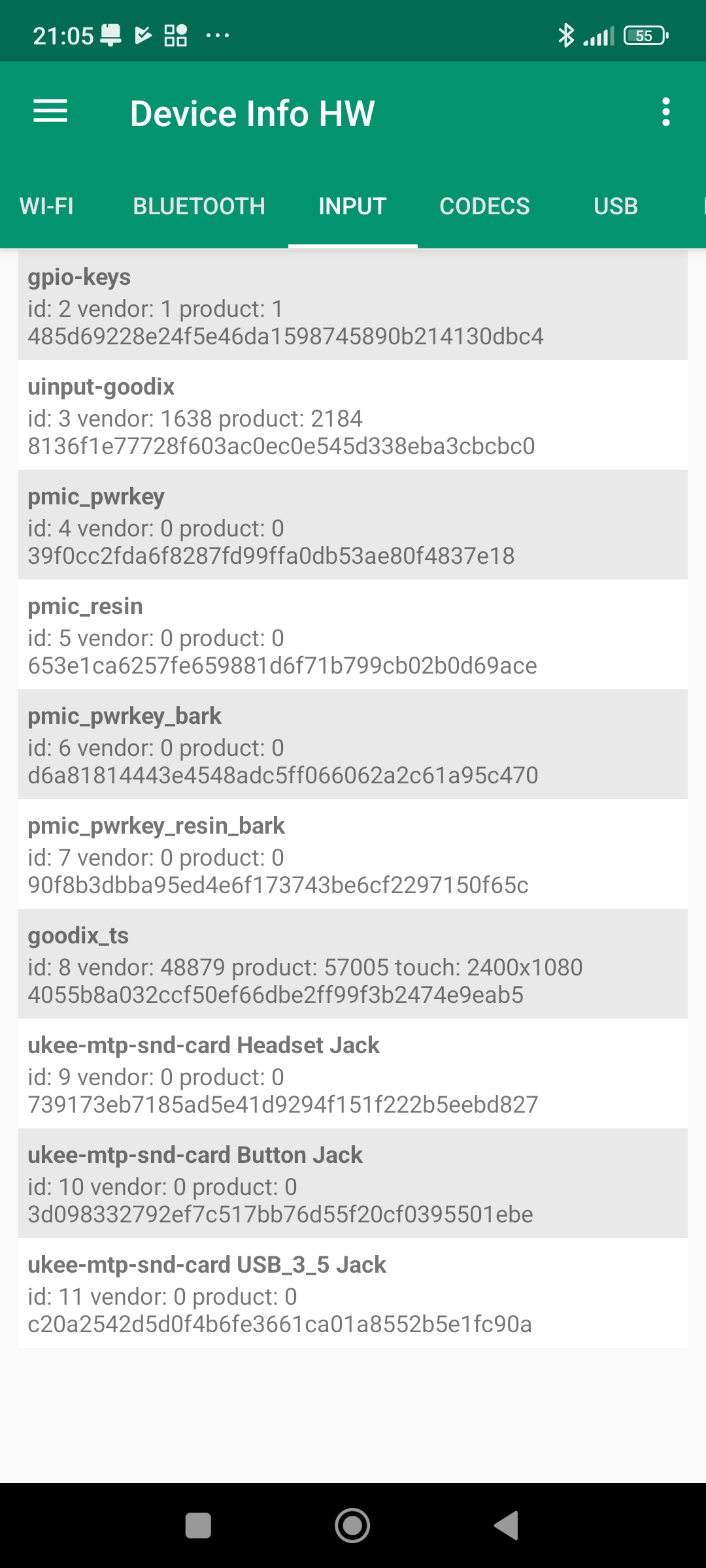Viewport: 706px width, 1568px height.
Task: Go to the CODECS tab
Action: (x=484, y=206)
